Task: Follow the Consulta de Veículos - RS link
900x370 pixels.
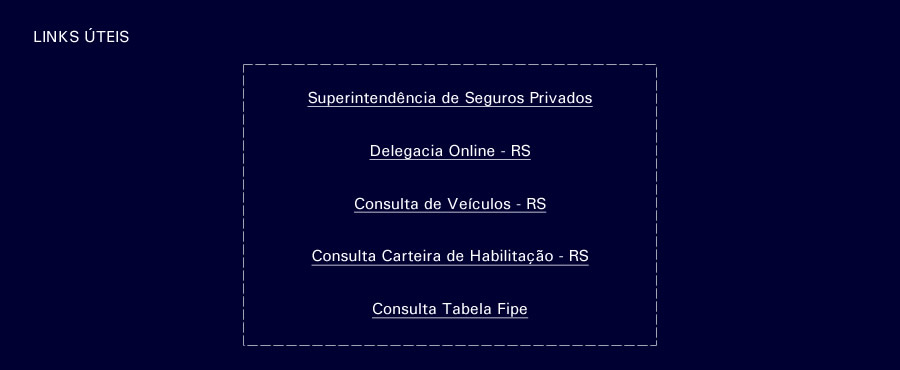Action: [x=450, y=204]
